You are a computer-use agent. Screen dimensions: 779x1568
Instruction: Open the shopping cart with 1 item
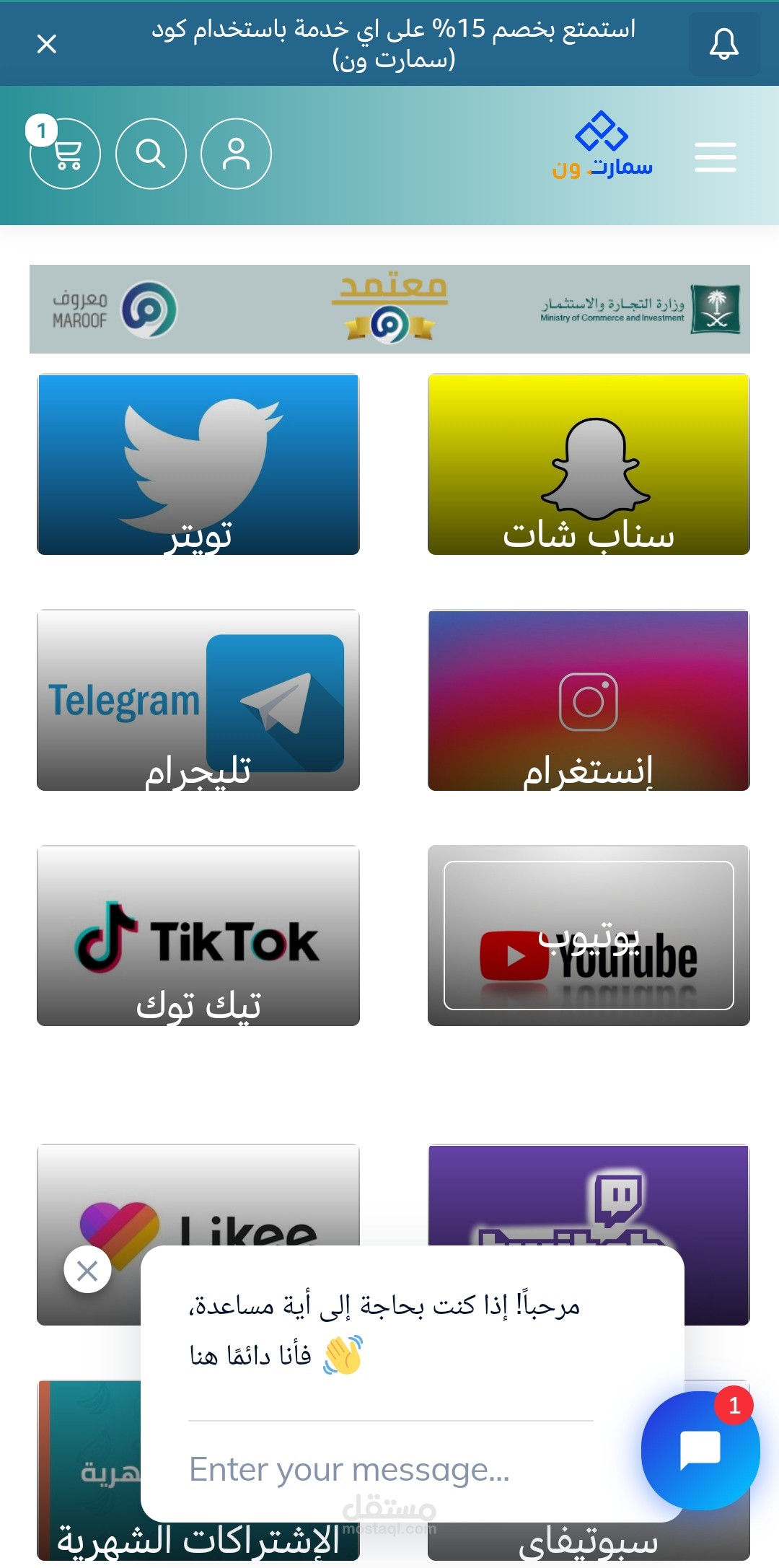[x=66, y=153]
